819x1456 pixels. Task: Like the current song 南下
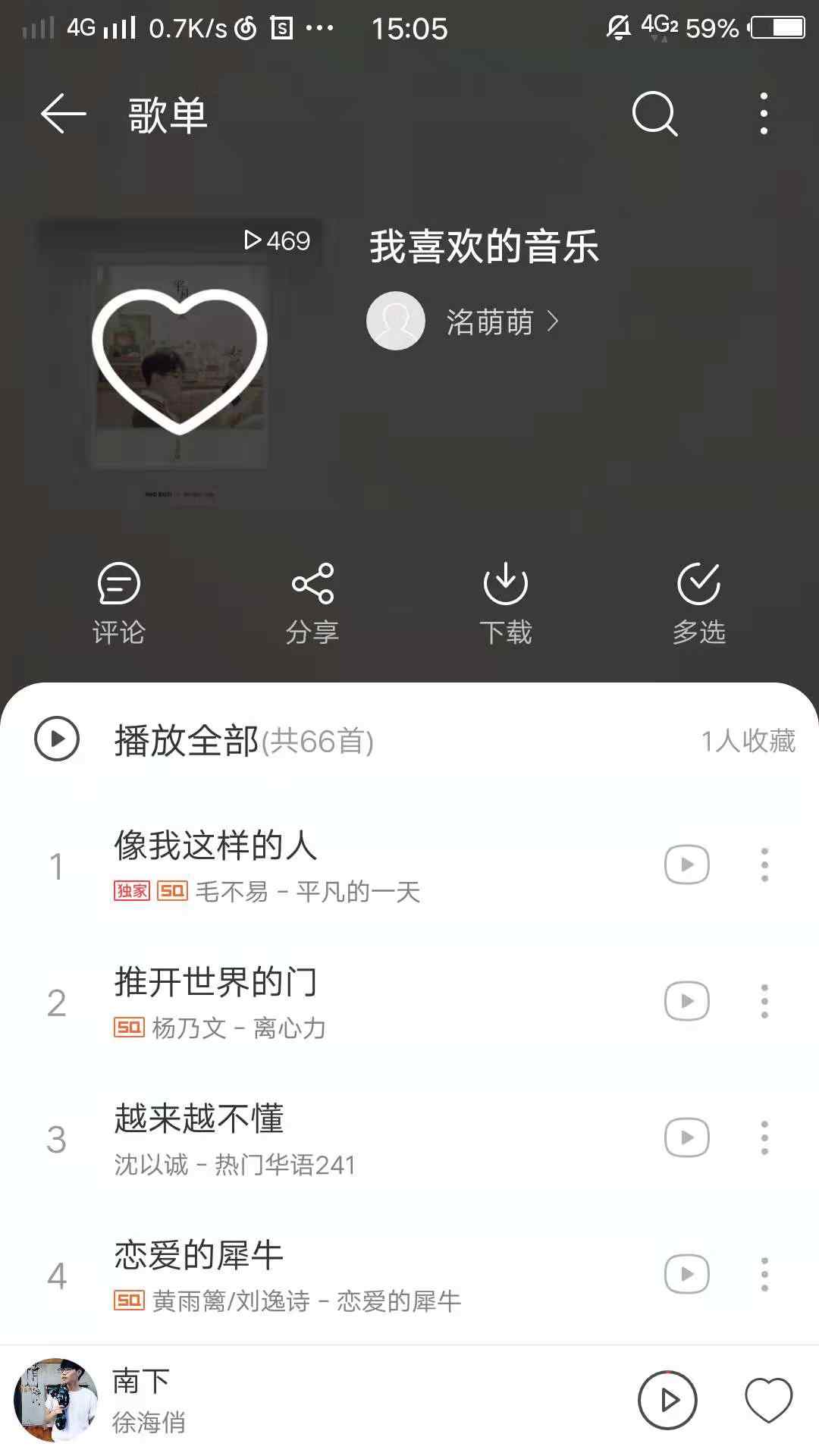768,1400
